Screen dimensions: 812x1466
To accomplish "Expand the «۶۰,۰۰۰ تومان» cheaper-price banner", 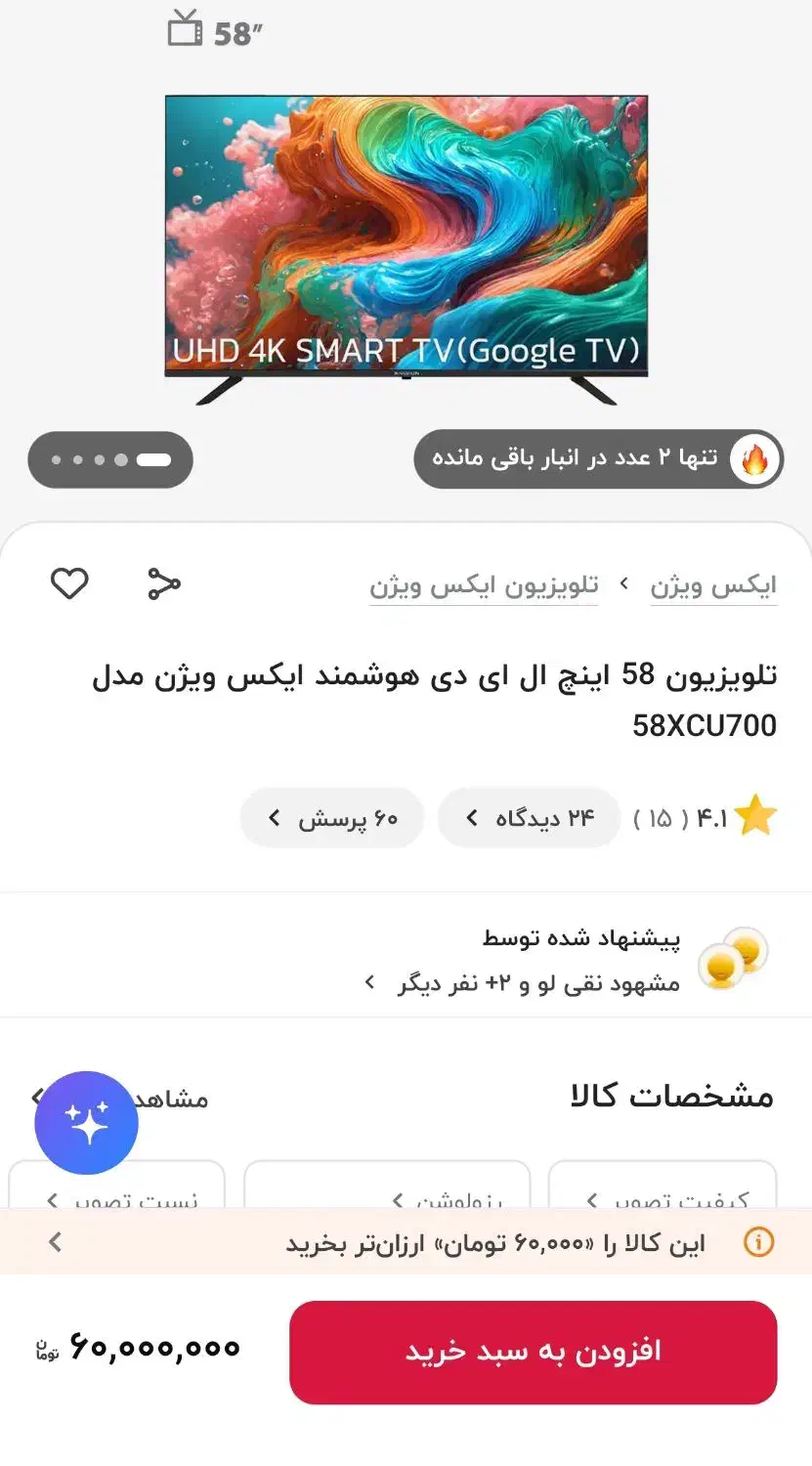I will click(56, 1242).
